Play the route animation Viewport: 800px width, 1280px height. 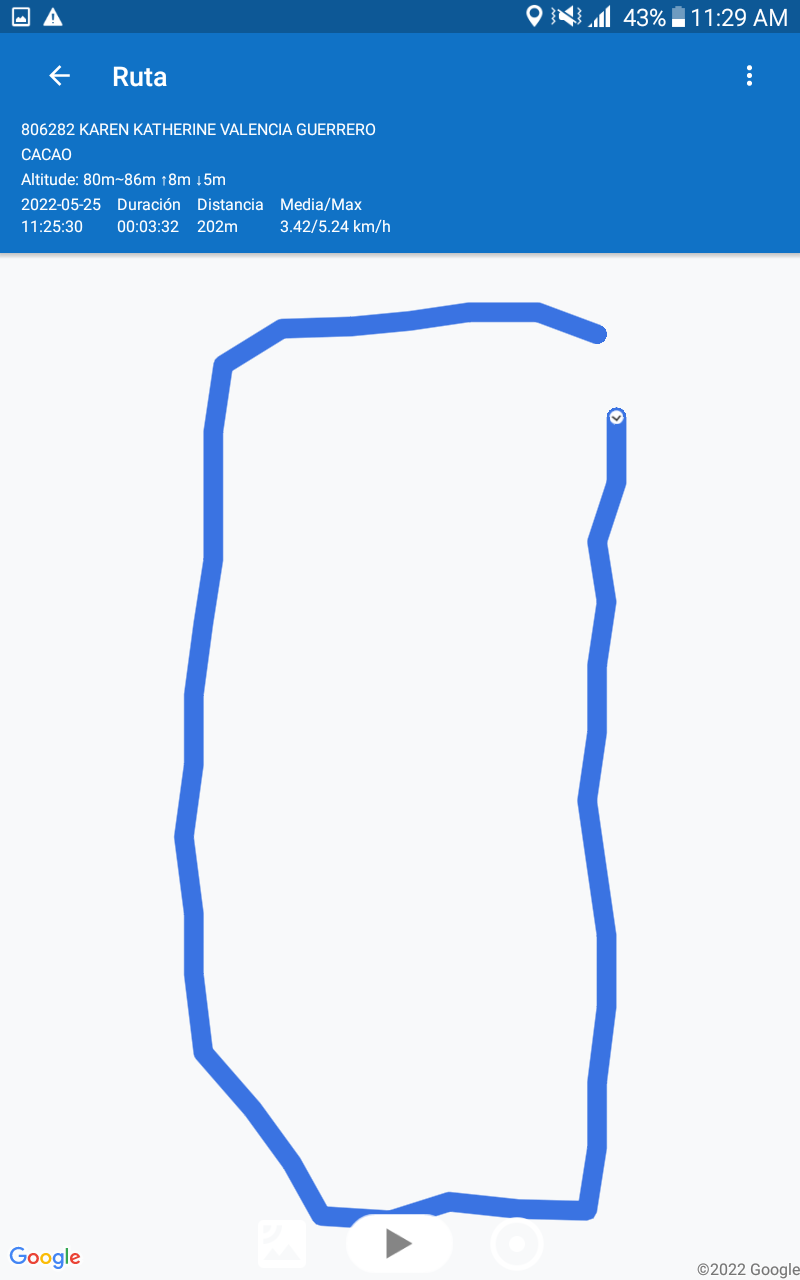click(x=399, y=1243)
